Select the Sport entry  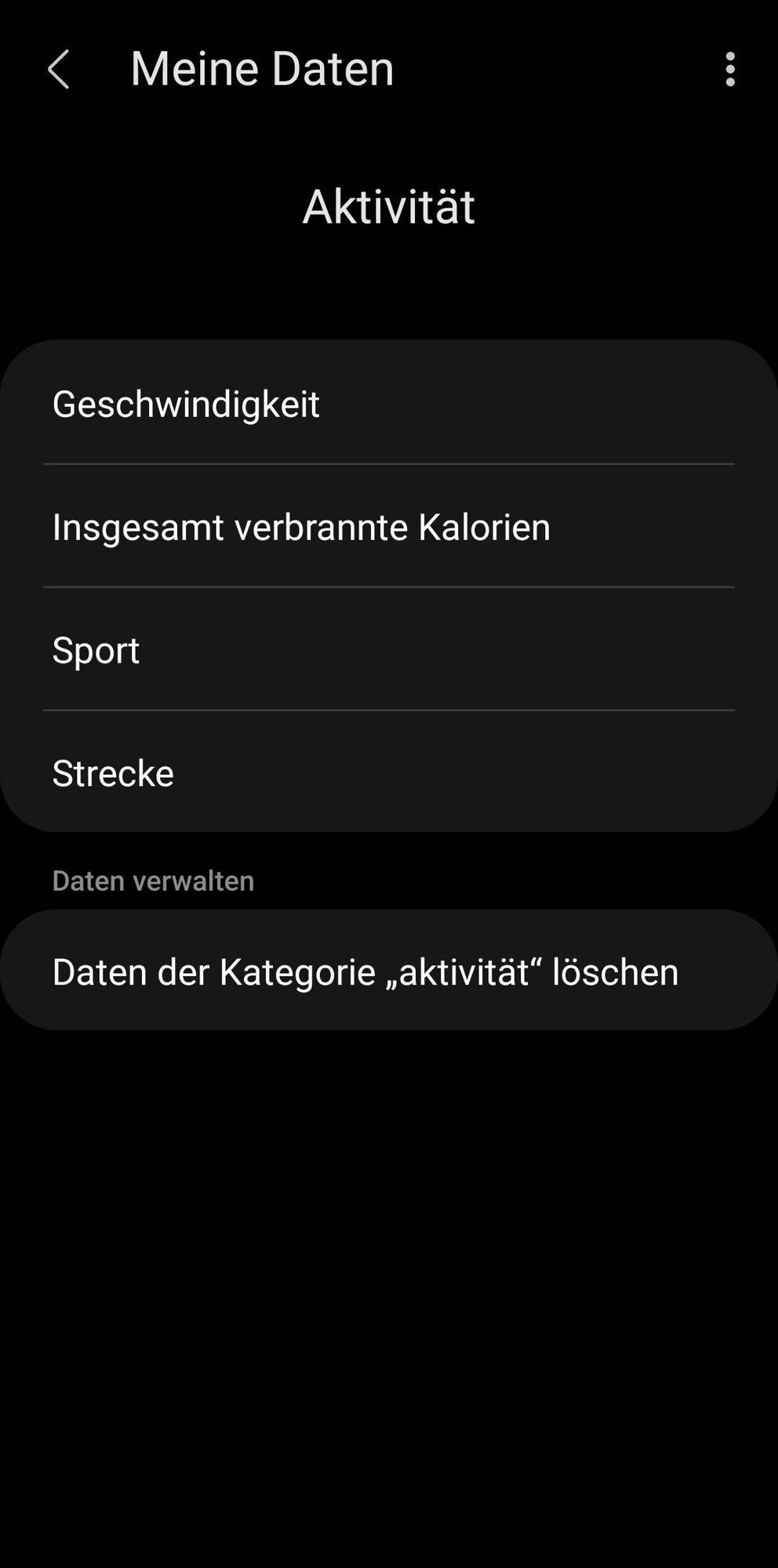pyautogui.click(x=389, y=650)
